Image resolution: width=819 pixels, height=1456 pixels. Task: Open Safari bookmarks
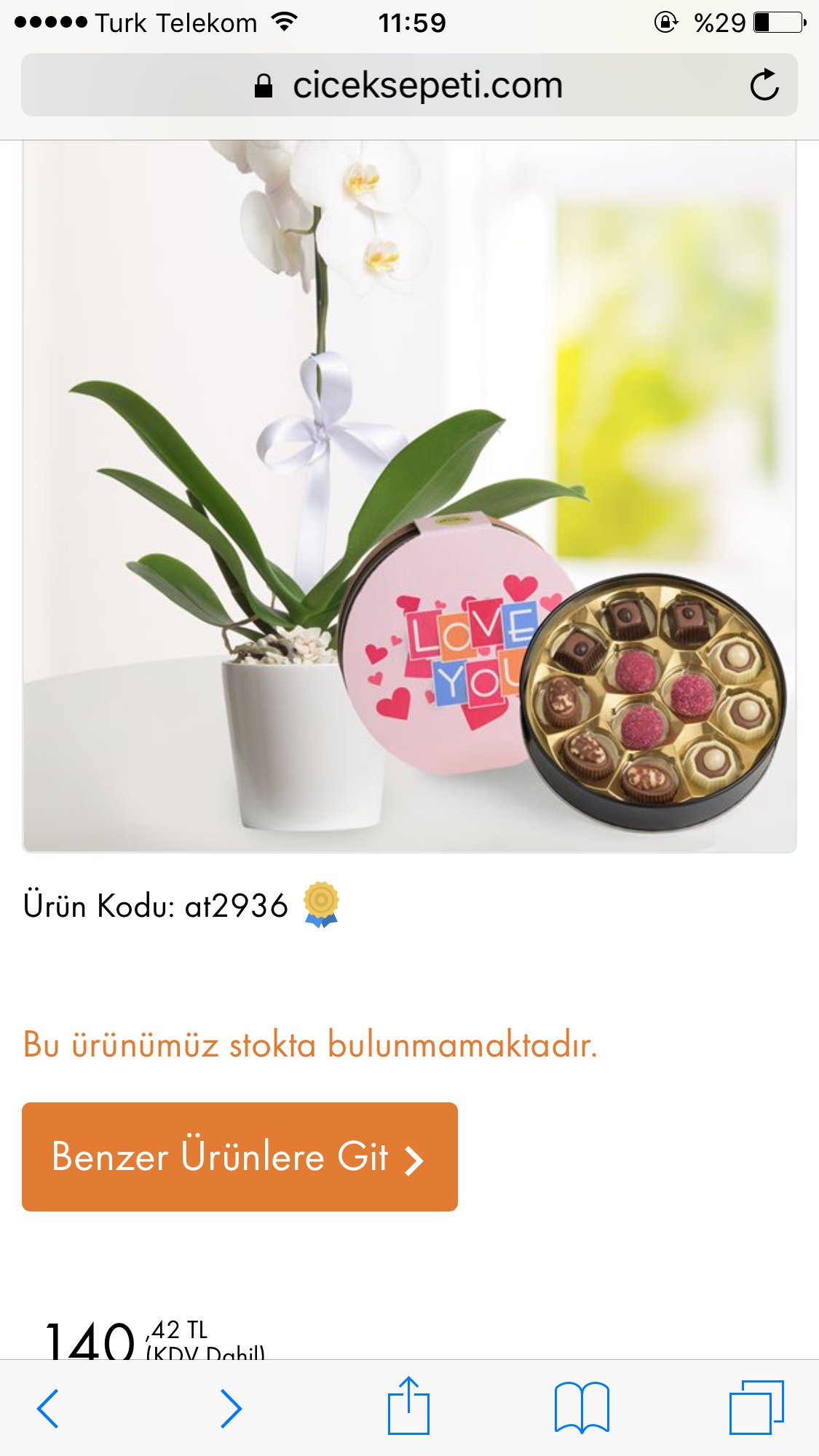pos(582,1408)
